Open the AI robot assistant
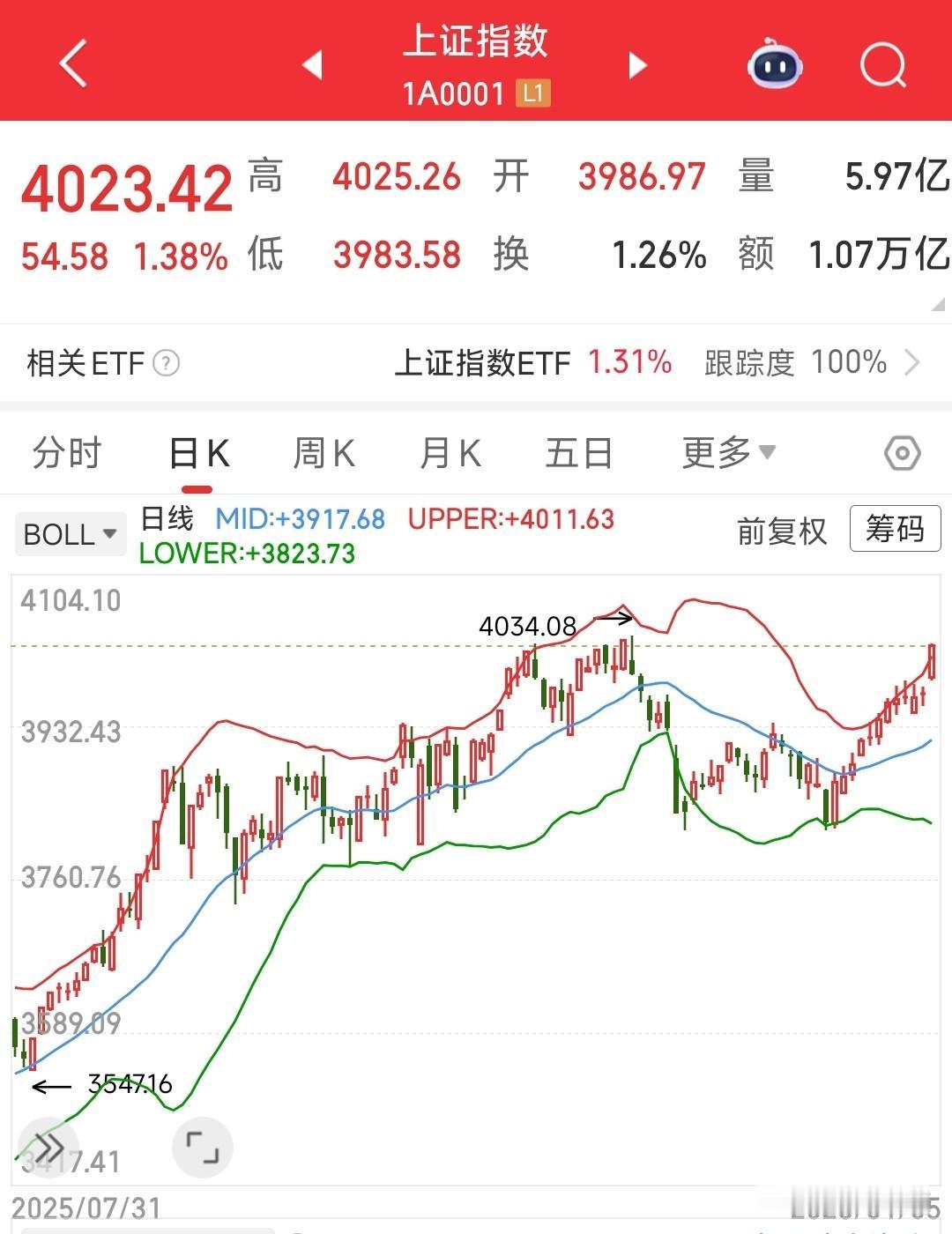The height and width of the screenshot is (1234, 952). [x=774, y=64]
